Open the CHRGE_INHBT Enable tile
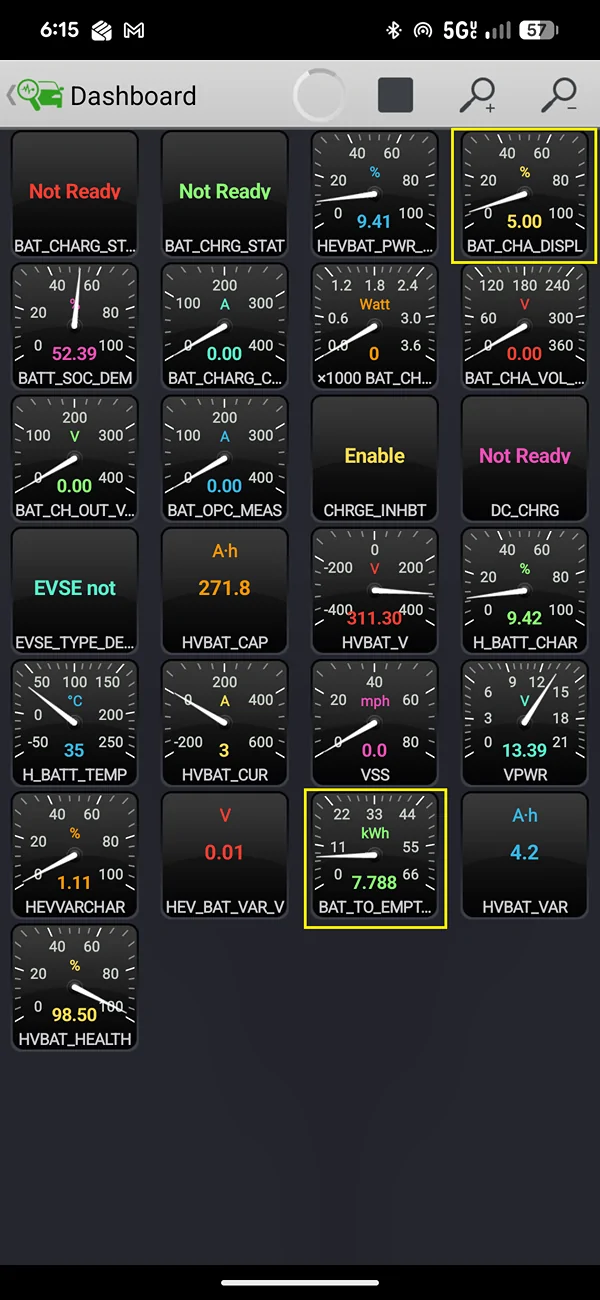Viewport: 600px width, 1300px height. (x=375, y=460)
